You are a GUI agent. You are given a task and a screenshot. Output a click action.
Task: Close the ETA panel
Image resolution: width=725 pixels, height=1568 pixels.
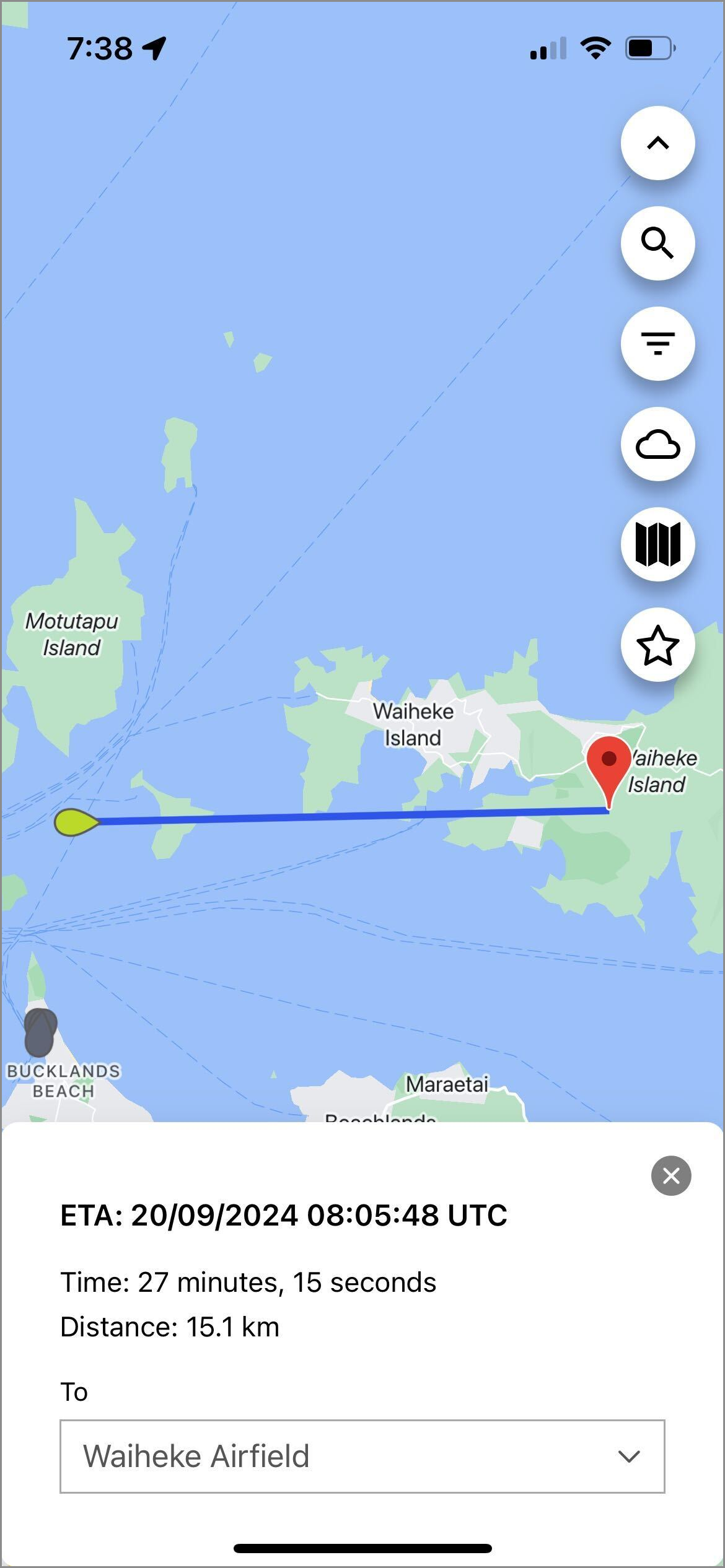671,1175
